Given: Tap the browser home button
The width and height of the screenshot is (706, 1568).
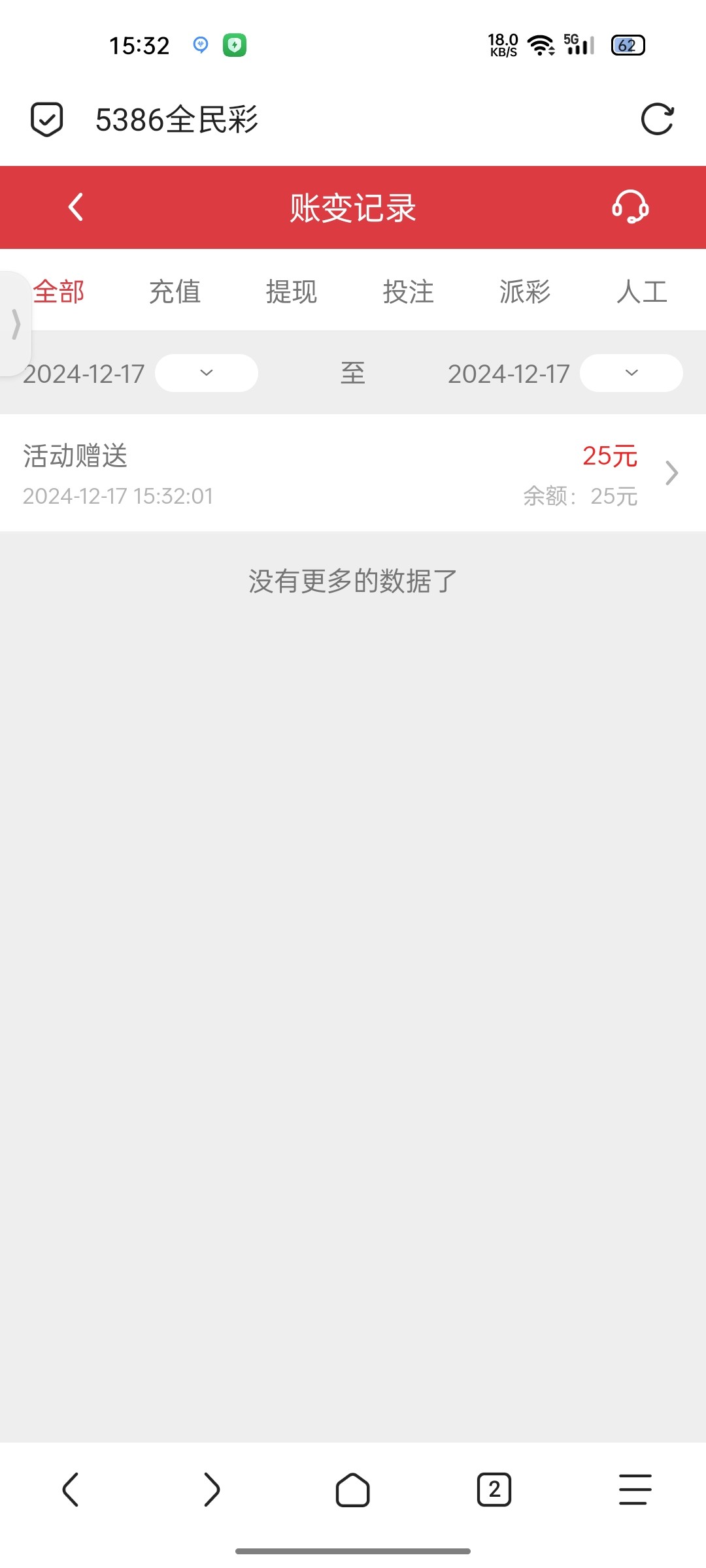Looking at the screenshot, I should [353, 1490].
